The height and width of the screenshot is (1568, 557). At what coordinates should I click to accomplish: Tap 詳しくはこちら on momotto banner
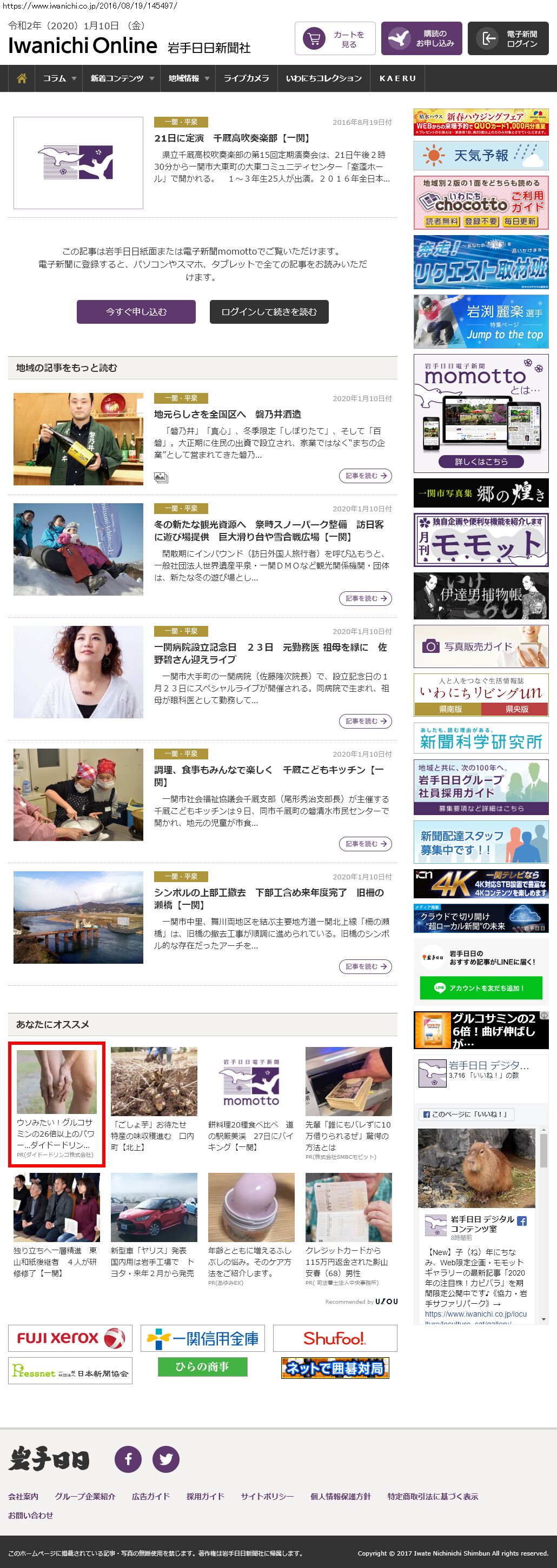point(481,462)
